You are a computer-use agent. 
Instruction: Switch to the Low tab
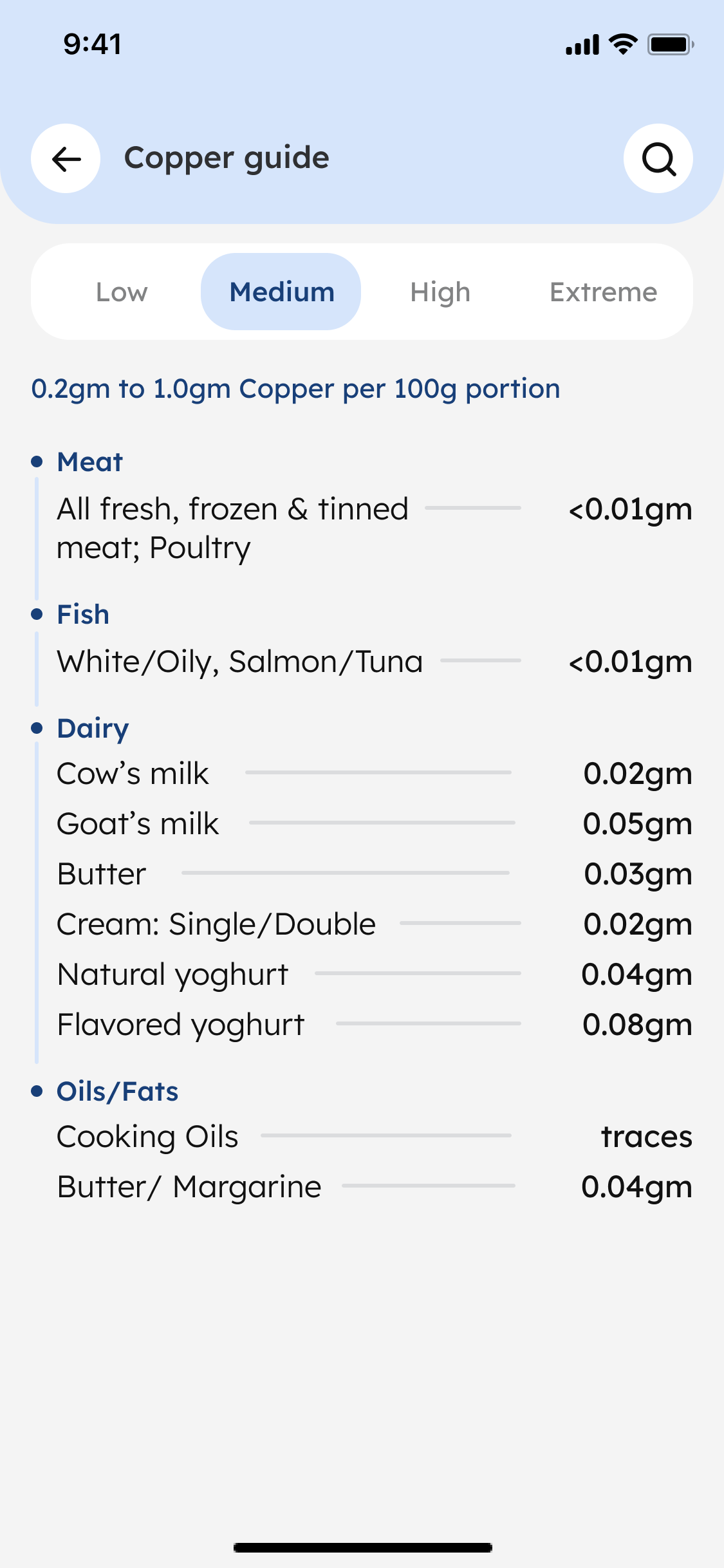pyautogui.click(x=122, y=292)
